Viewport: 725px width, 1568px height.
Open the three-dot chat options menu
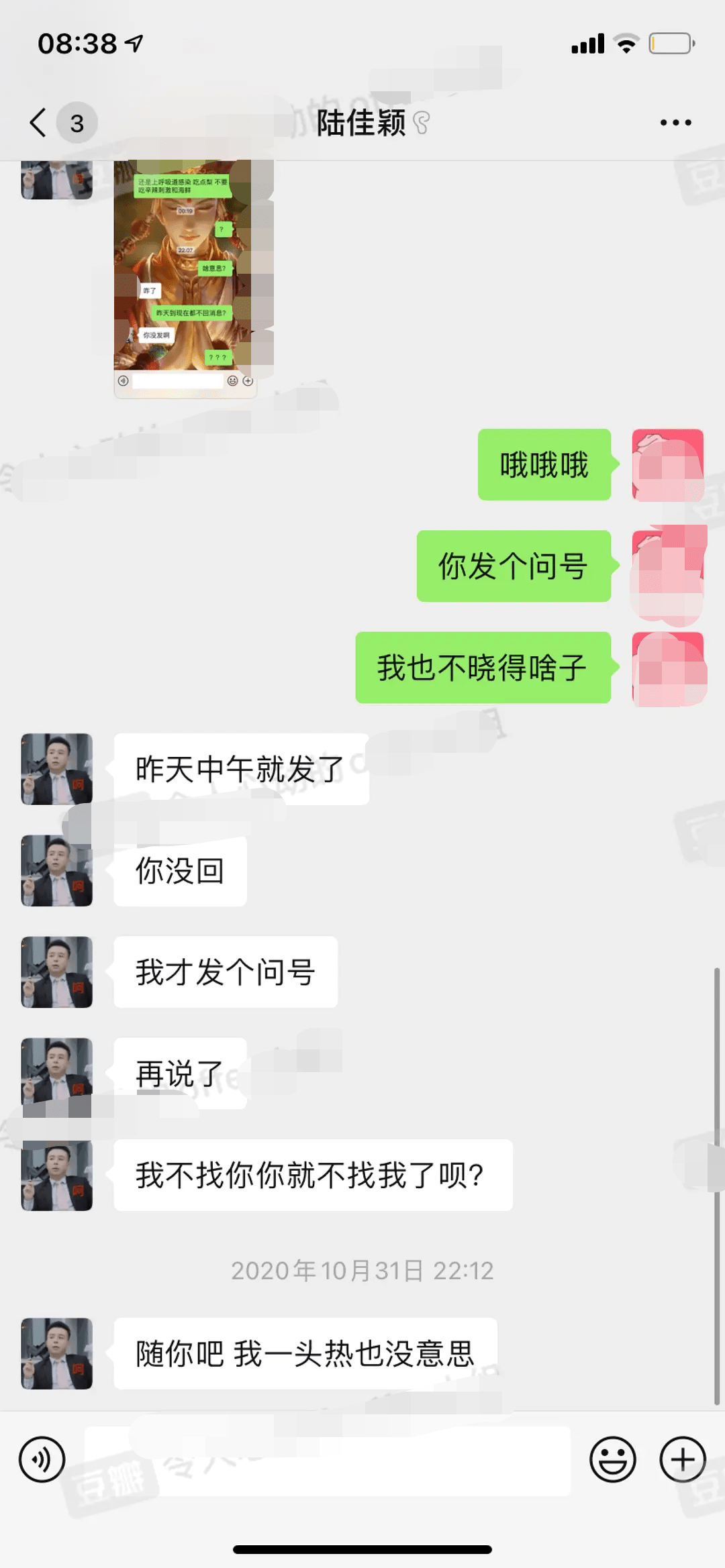pos(675,123)
